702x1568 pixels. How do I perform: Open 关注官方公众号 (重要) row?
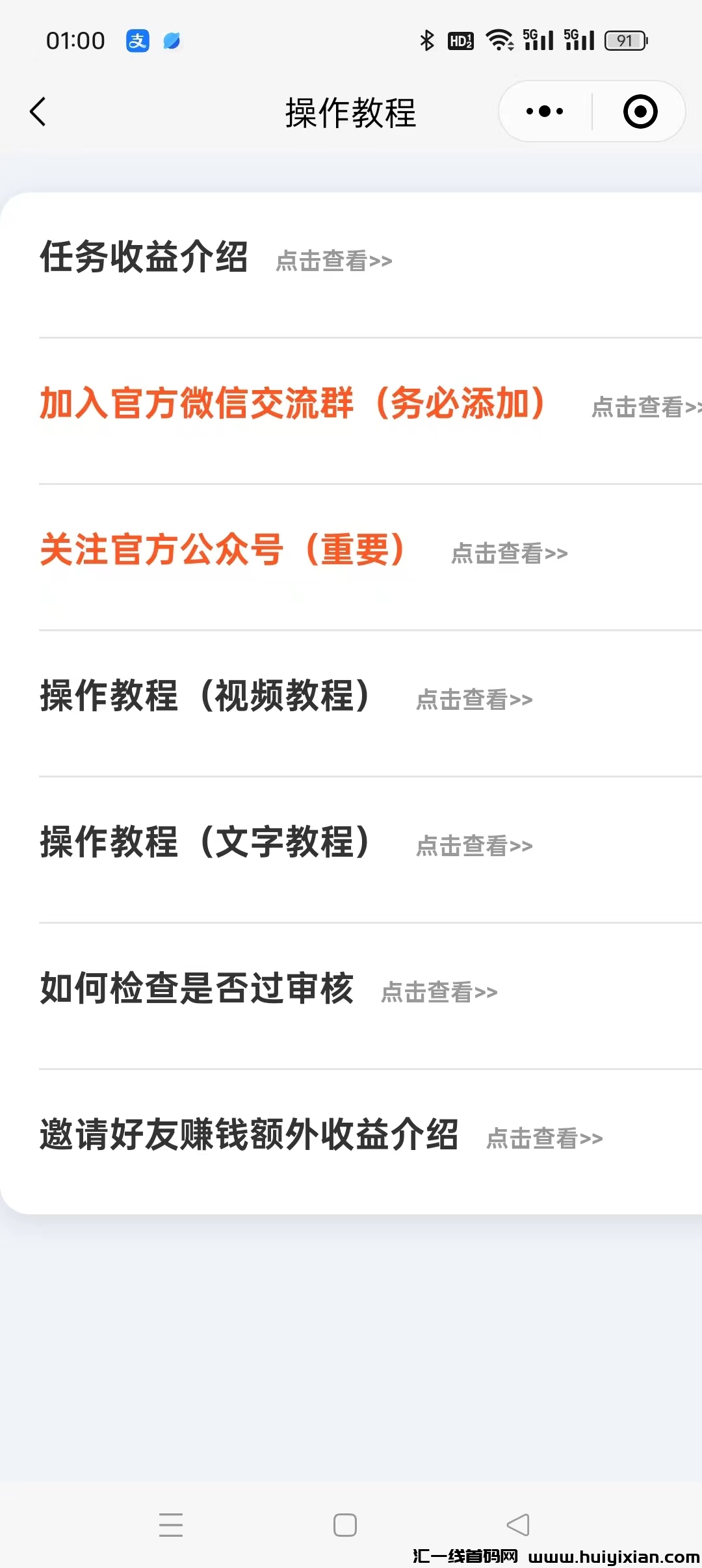(509, 553)
